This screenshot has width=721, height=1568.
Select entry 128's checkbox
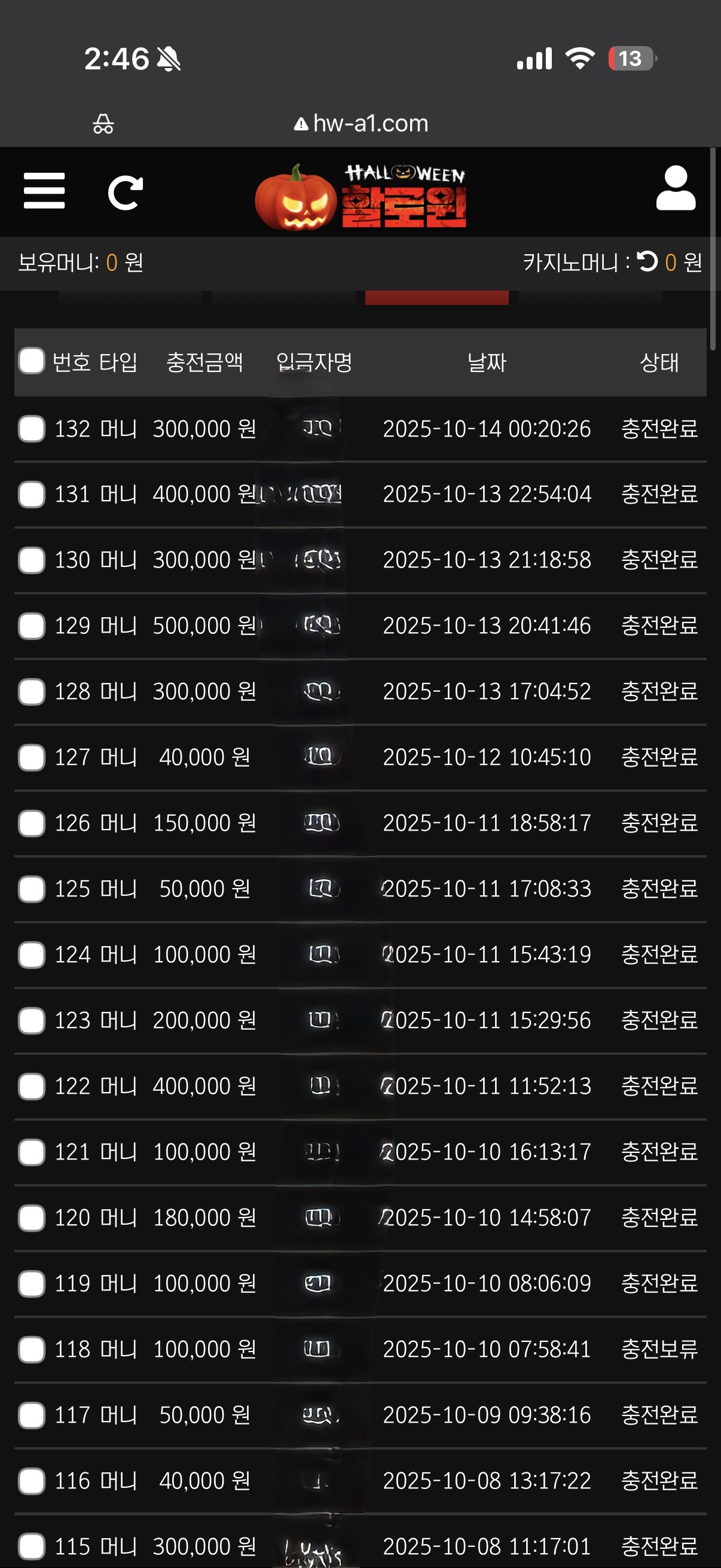pos(32,691)
